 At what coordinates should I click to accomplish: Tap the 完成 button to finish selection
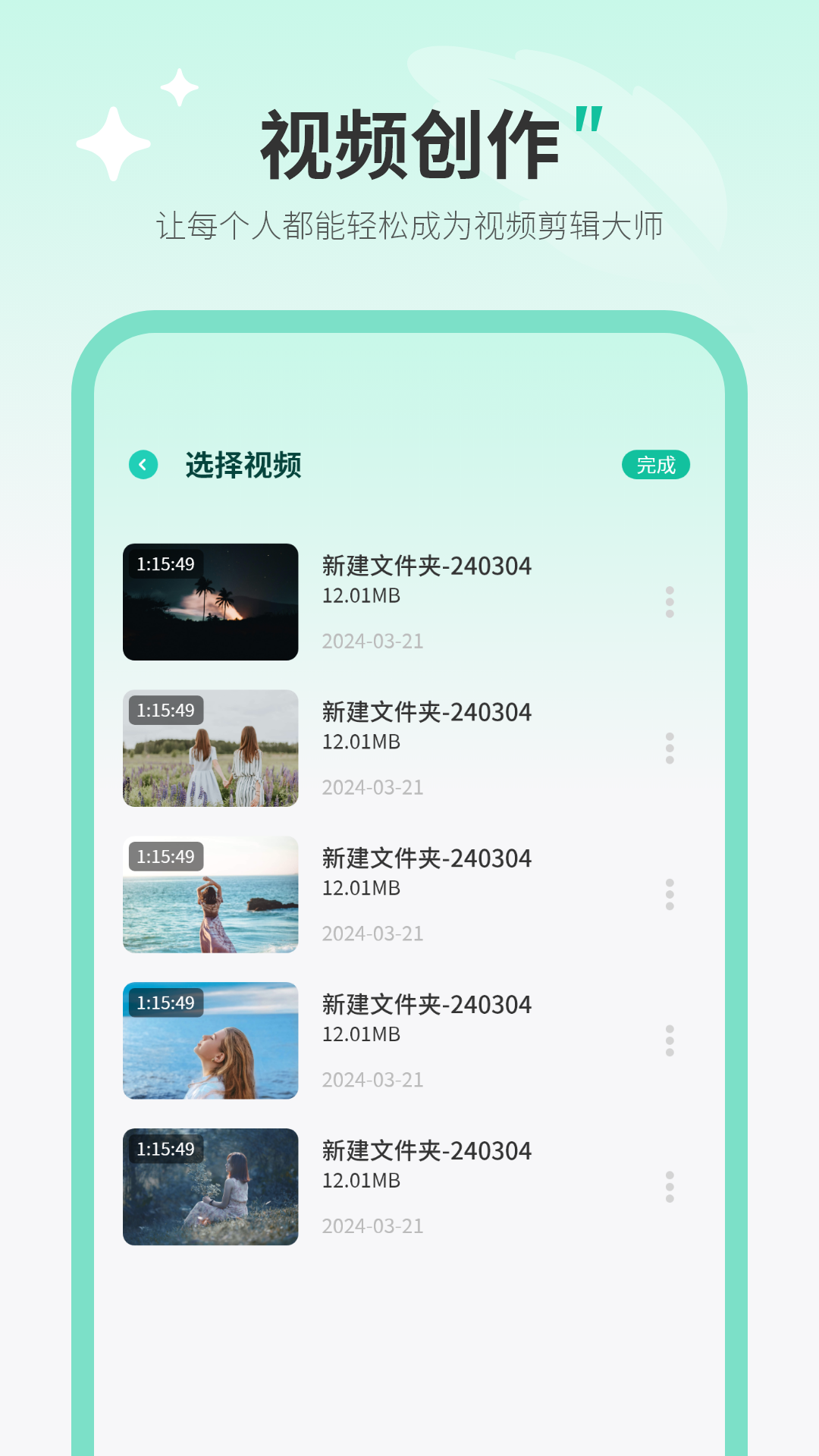(655, 463)
